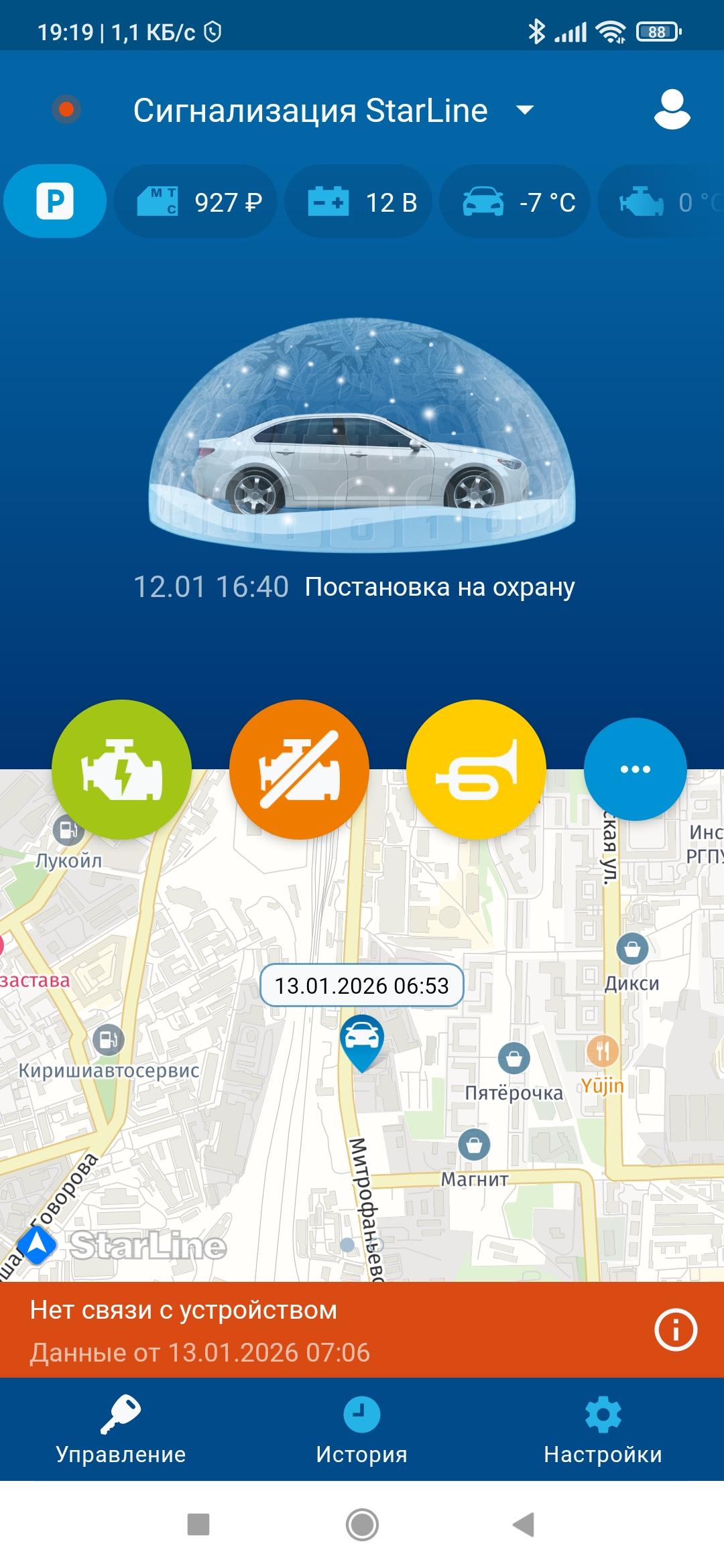This screenshot has width=724, height=1568.
Task: Expand the Сигнализация StarLine device dropdown
Action: 525,111
